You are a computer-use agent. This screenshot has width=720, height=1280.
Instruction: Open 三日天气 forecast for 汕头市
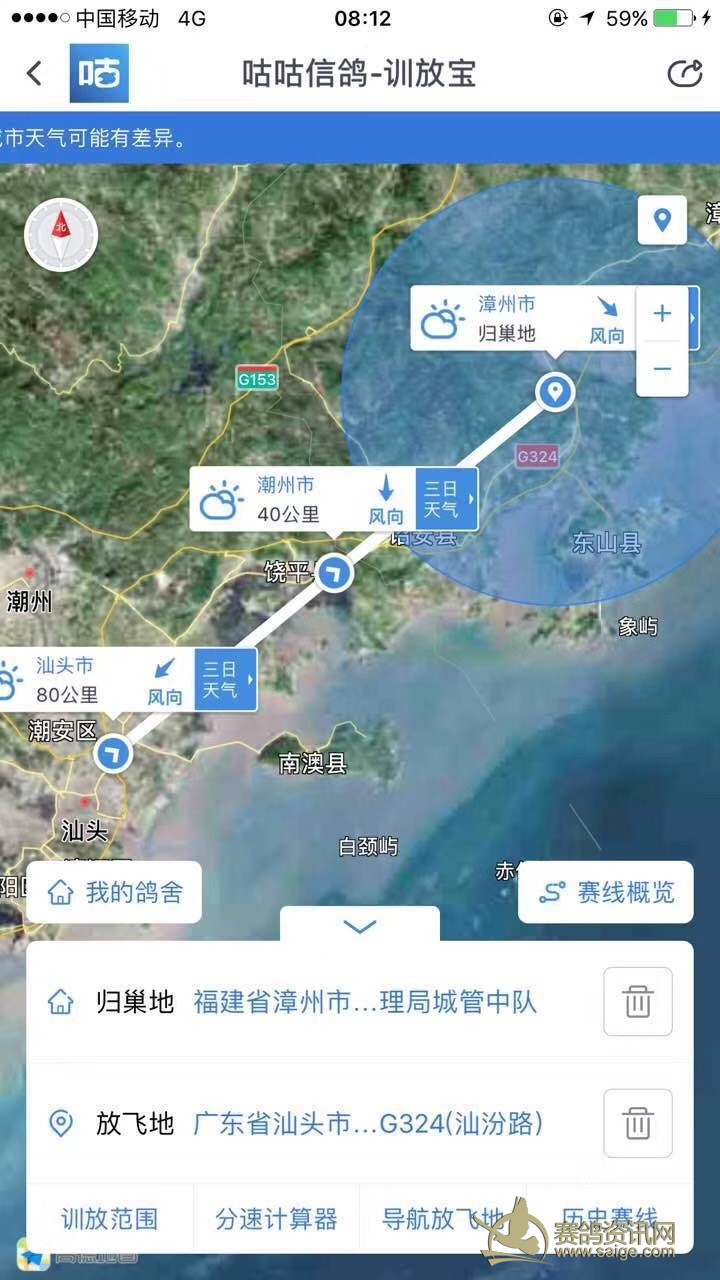(x=225, y=679)
